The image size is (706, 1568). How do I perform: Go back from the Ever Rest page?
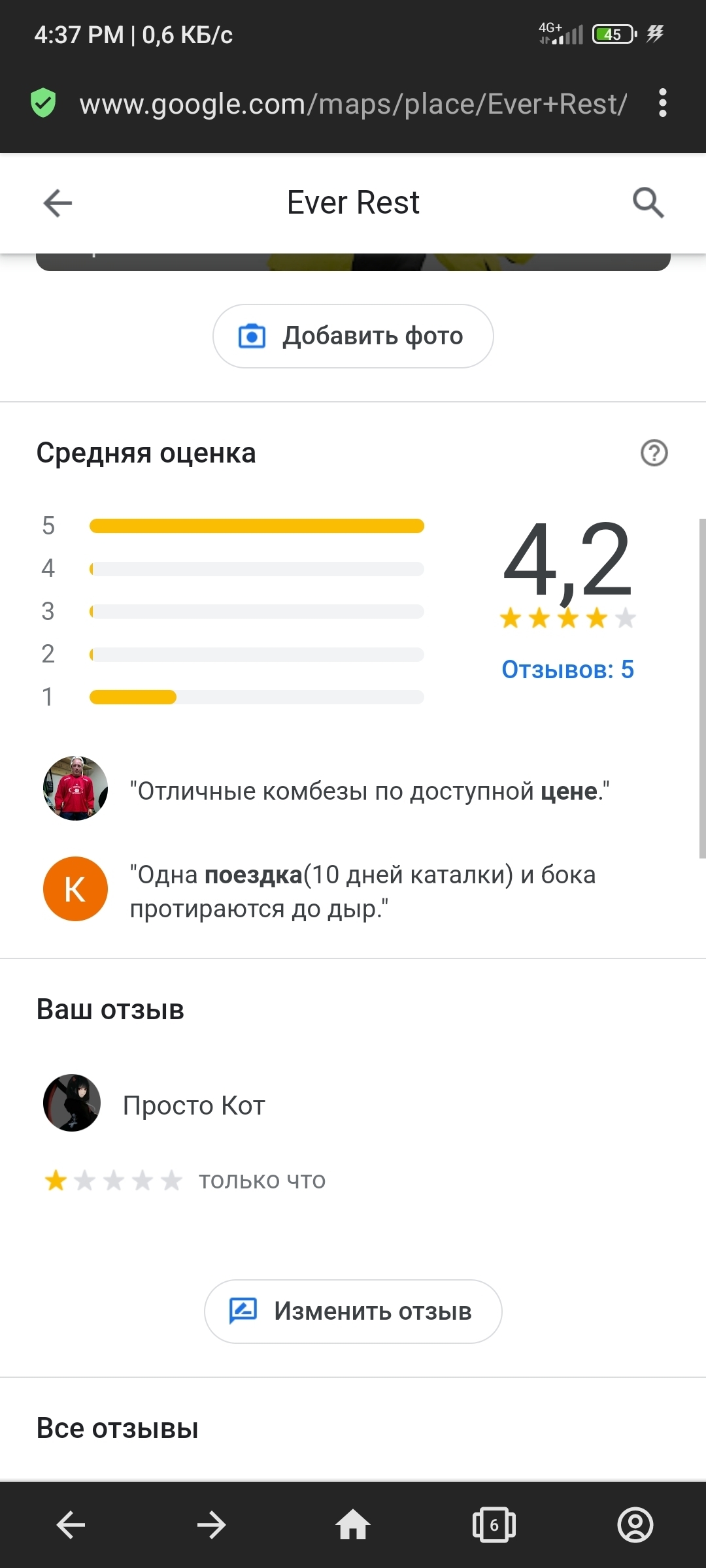58,203
